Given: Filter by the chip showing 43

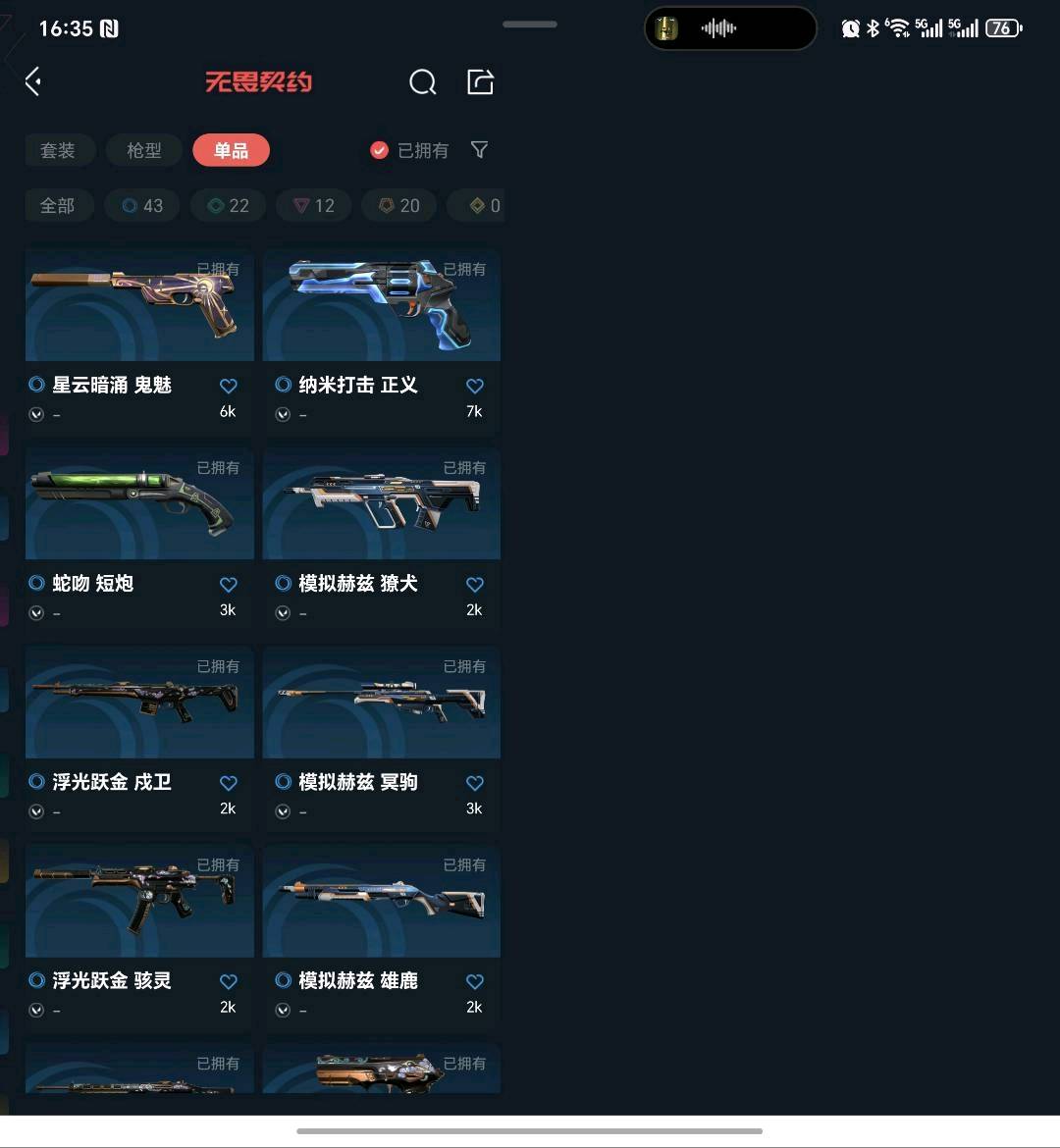Looking at the screenshot, I should pyautogui.click(x=143, y=206).
